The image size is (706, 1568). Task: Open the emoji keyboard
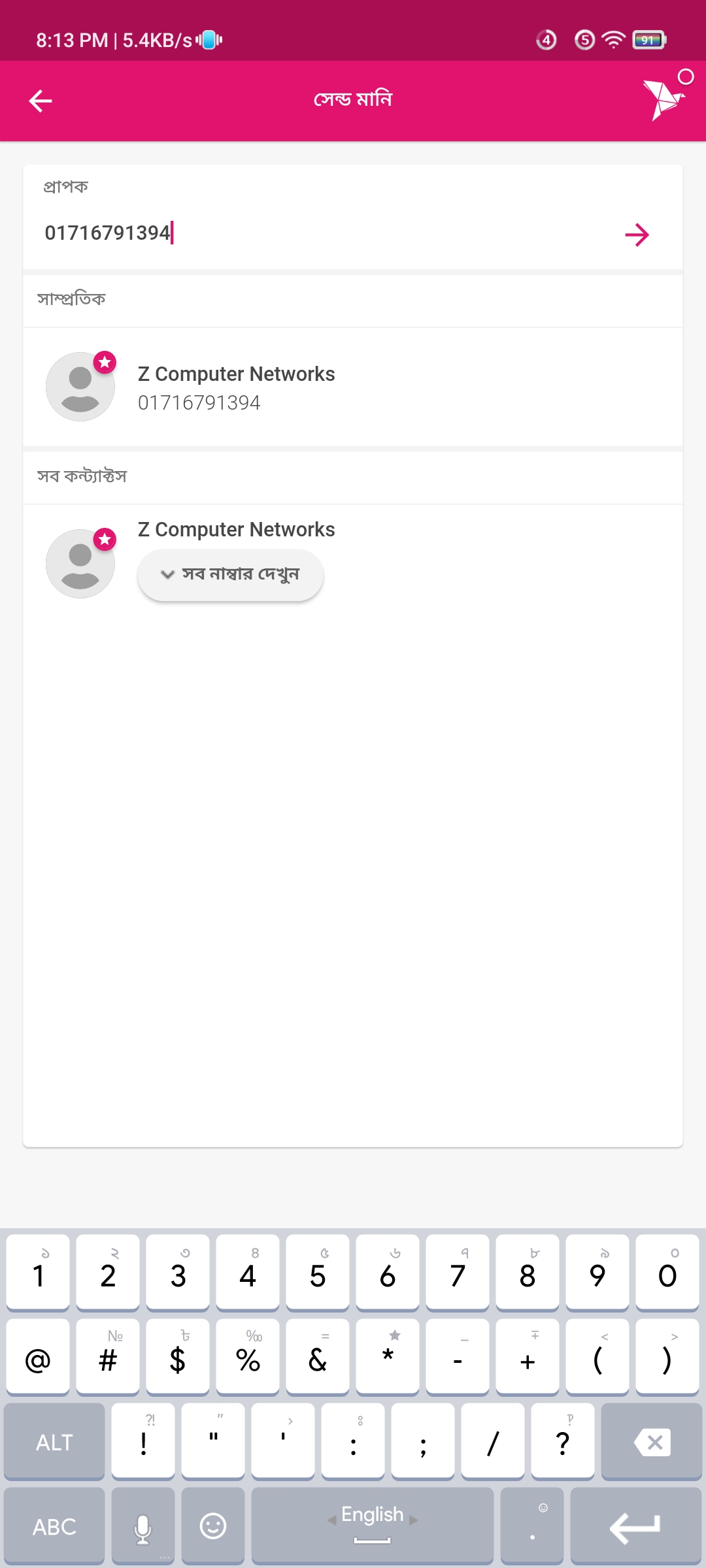click(x=212, y=1527)
